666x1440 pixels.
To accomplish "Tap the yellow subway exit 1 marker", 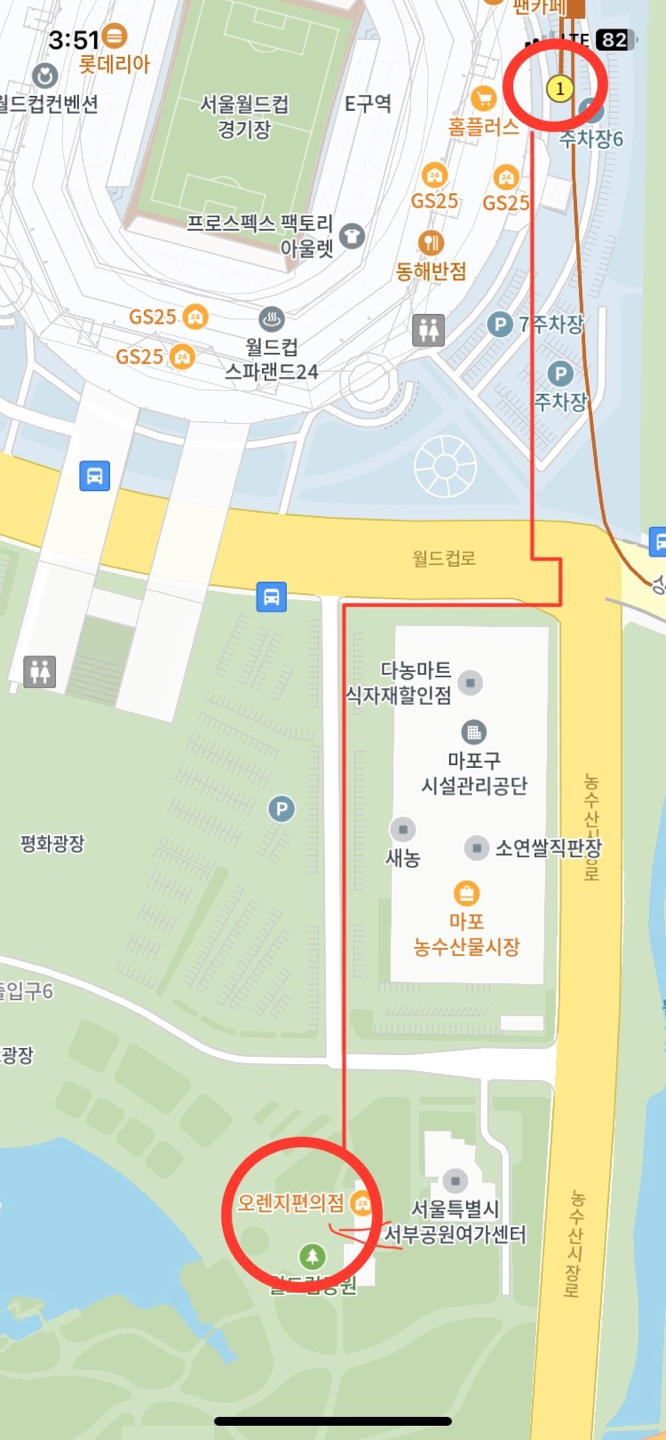I will tap(560, 89).
